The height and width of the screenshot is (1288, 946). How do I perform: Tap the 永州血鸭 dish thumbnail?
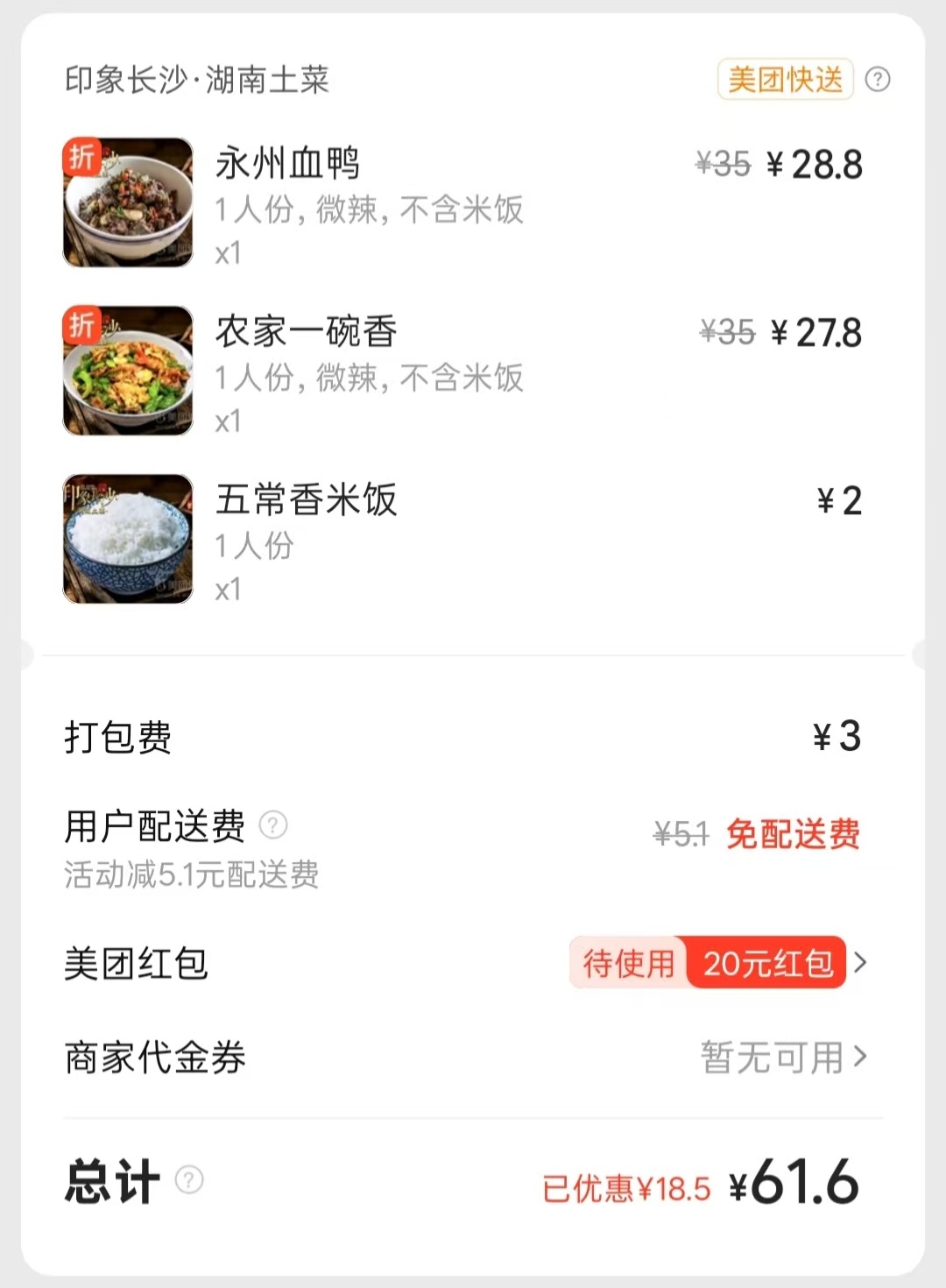pos(127,201)
